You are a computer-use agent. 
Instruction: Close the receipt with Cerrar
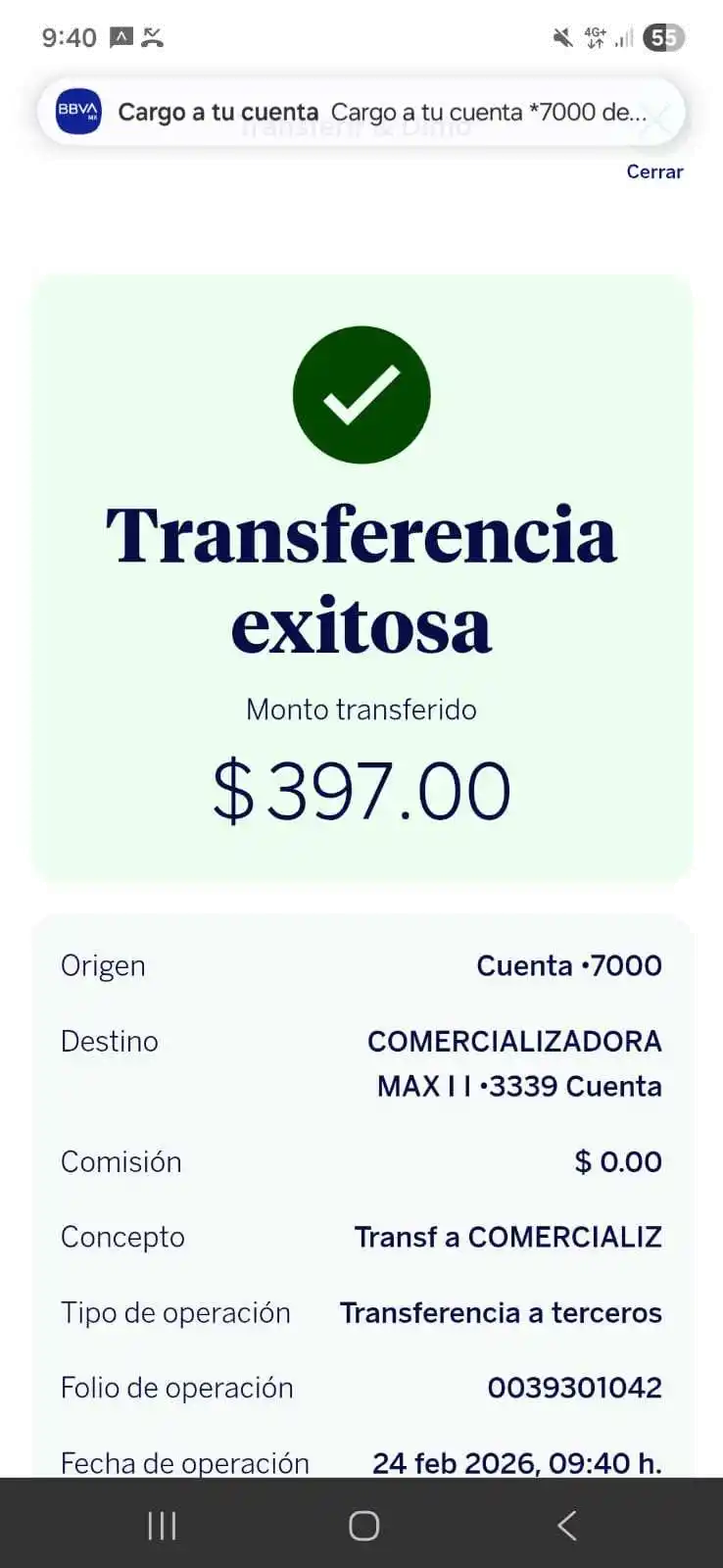pyautogui.click(x=654, y=171)
